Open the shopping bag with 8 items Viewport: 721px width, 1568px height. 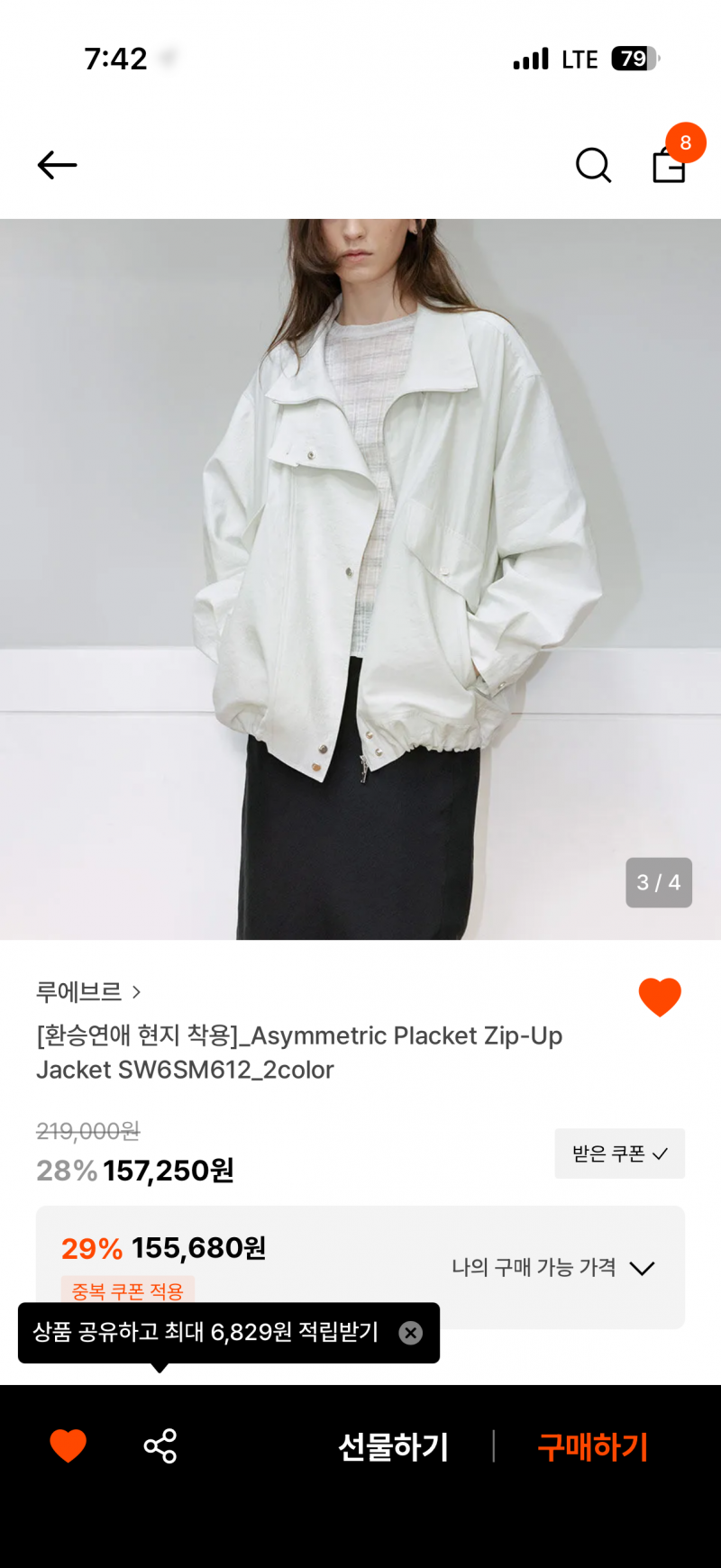[669, 165]
